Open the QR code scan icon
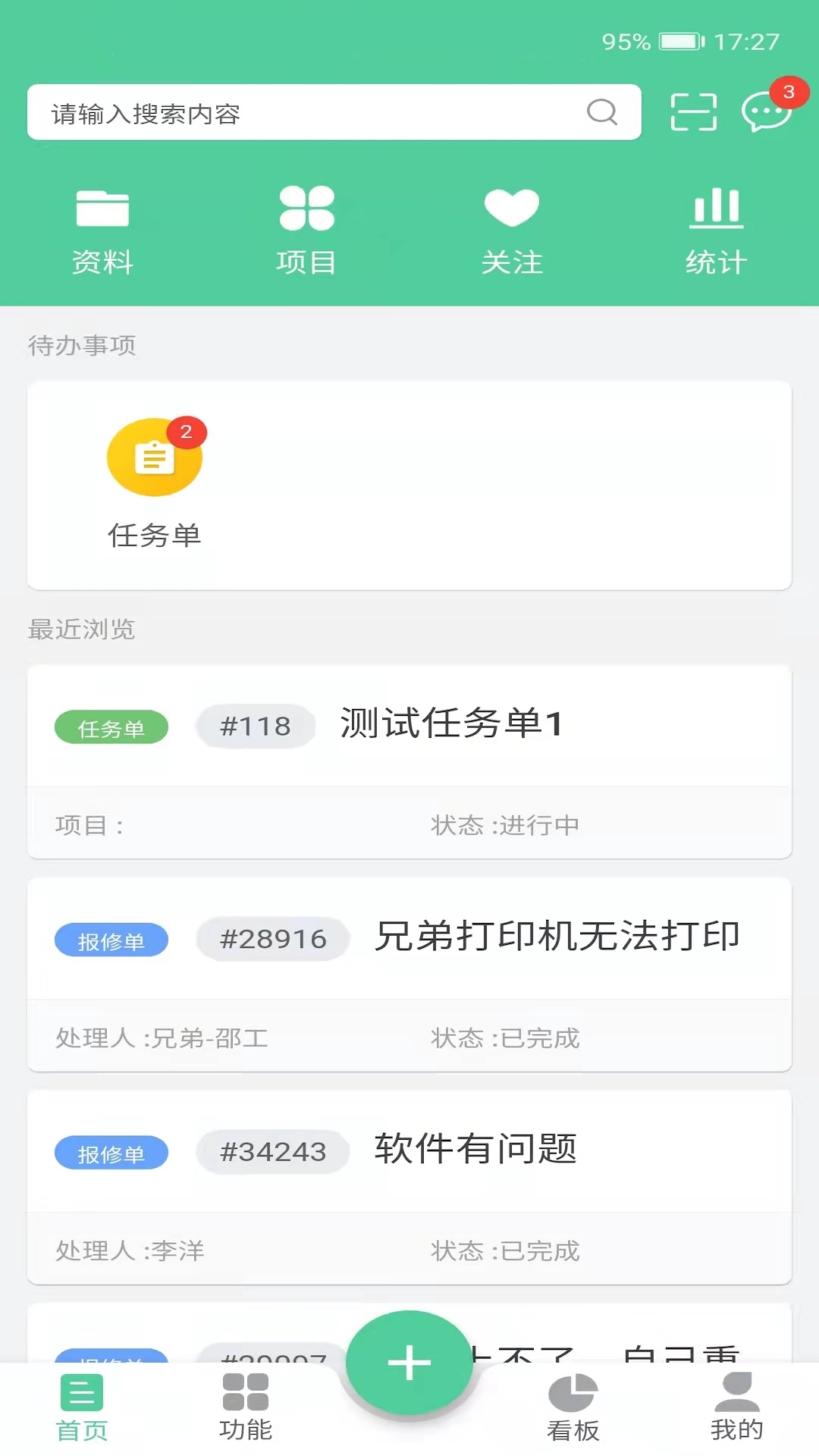The width and height of the screenshot is (819, 1456). [692, 112]
